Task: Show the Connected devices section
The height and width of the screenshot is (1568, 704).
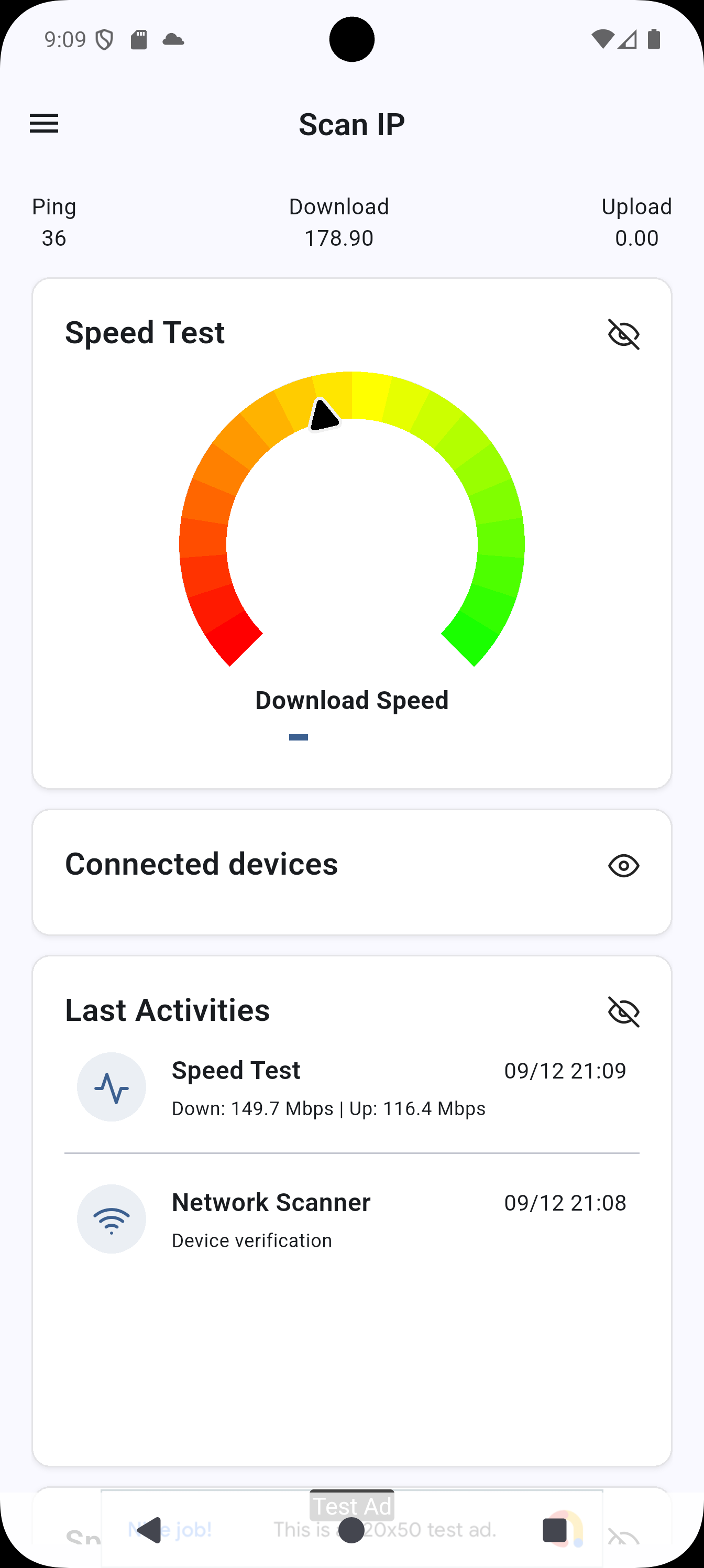Action: coord(623,866)
